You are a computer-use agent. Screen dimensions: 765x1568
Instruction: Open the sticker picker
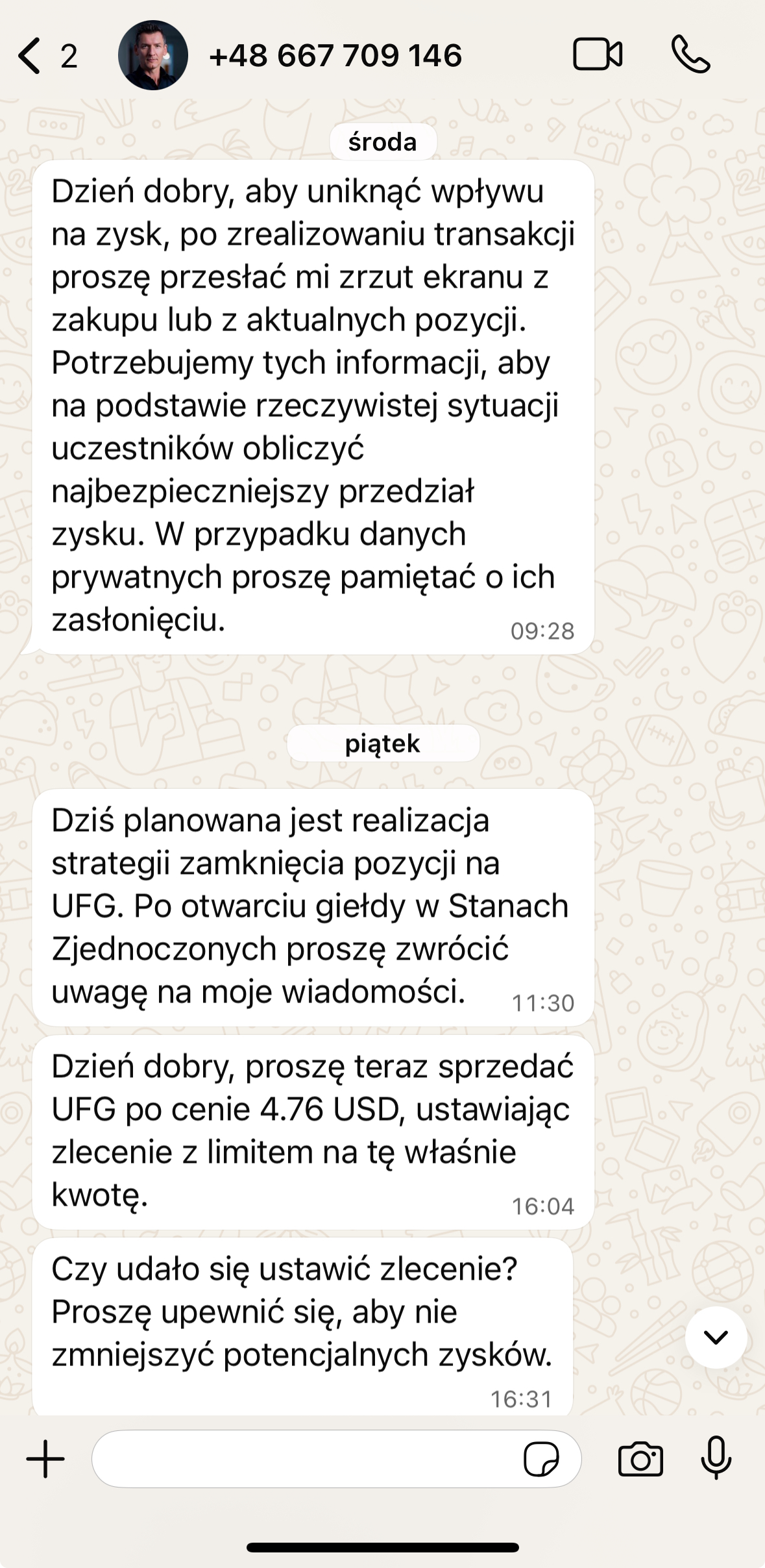[541, 1459]
